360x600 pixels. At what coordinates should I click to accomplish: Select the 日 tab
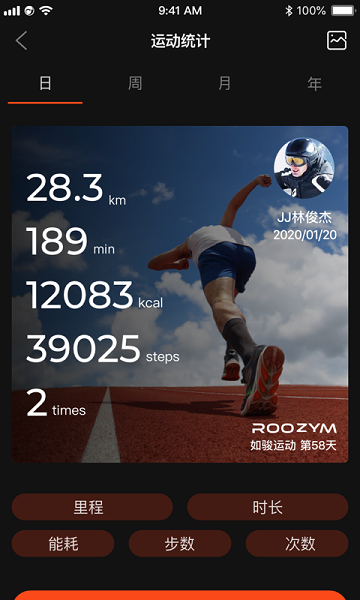[x=45, y=83]
